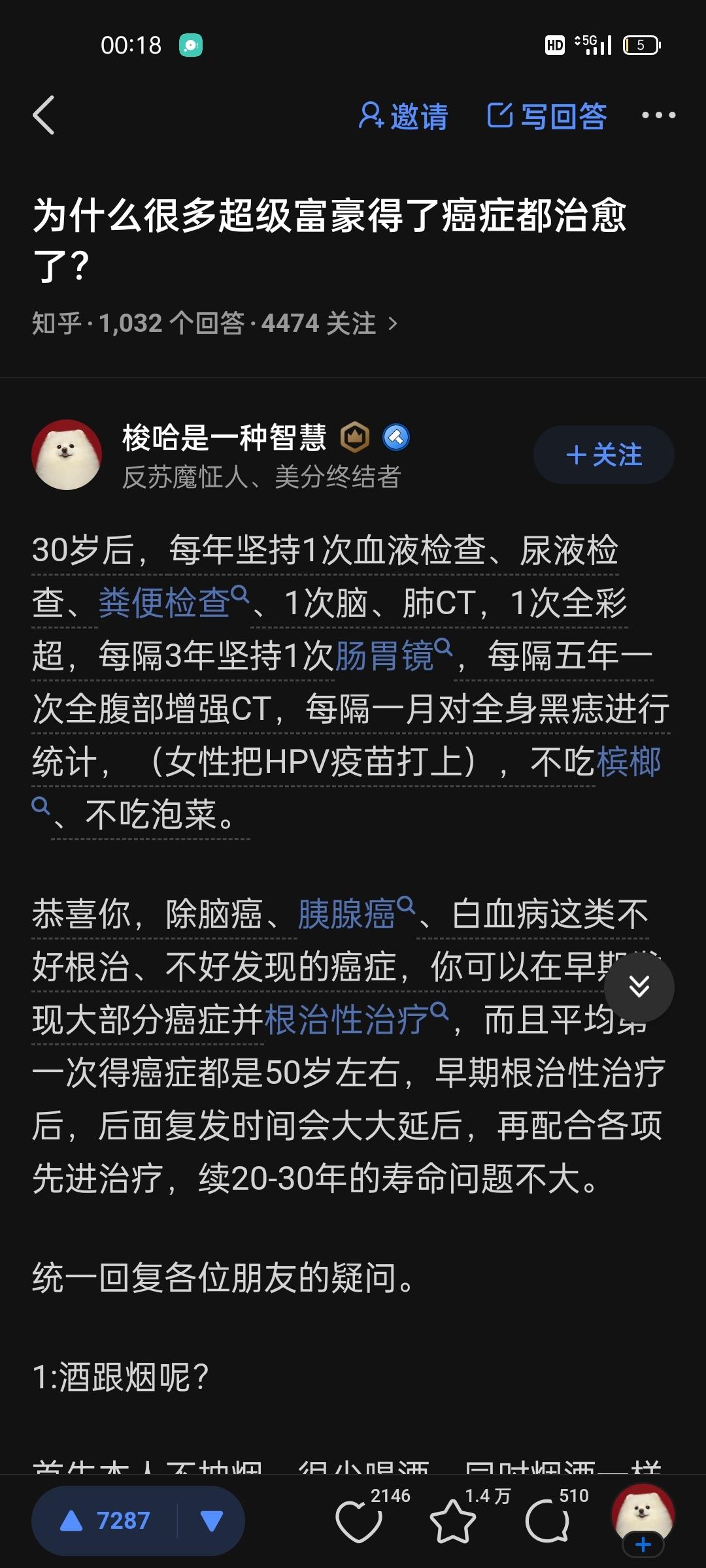Follow author via the bottom avatar plus

coord(643,1544)
